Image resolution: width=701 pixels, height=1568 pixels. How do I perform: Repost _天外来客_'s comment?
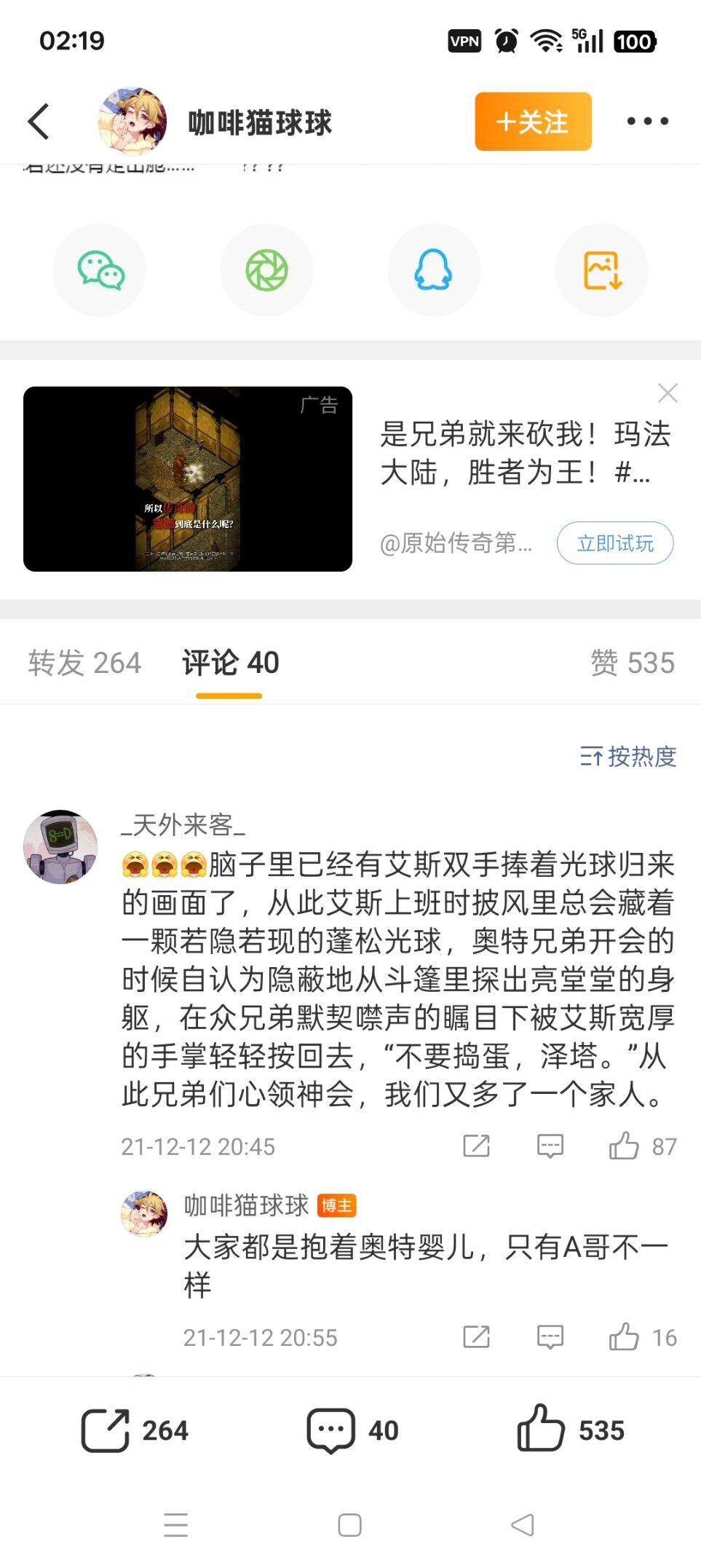(x=477, y=1146)
